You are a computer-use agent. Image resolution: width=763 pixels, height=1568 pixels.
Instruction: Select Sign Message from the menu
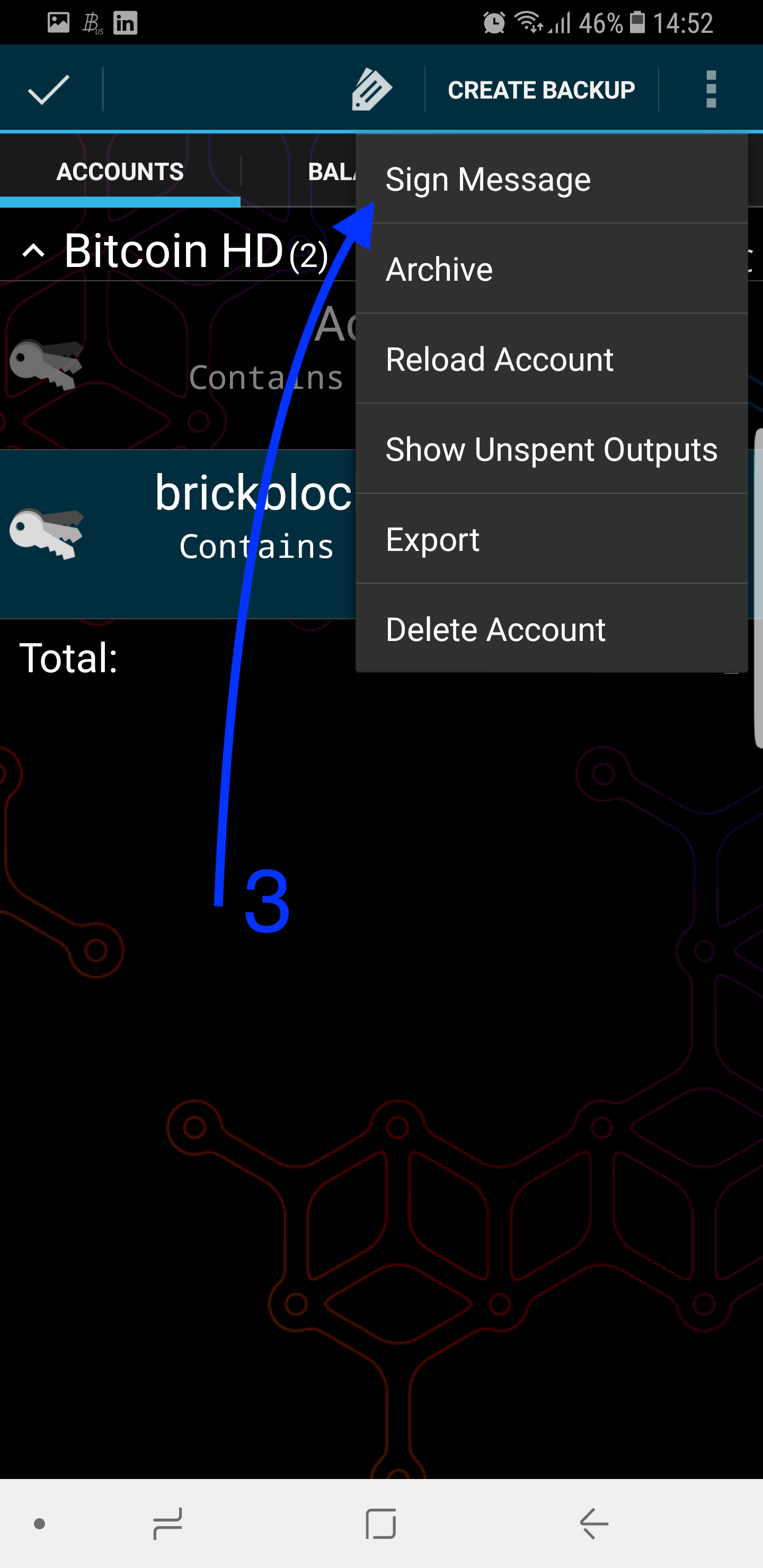(551, 180)
